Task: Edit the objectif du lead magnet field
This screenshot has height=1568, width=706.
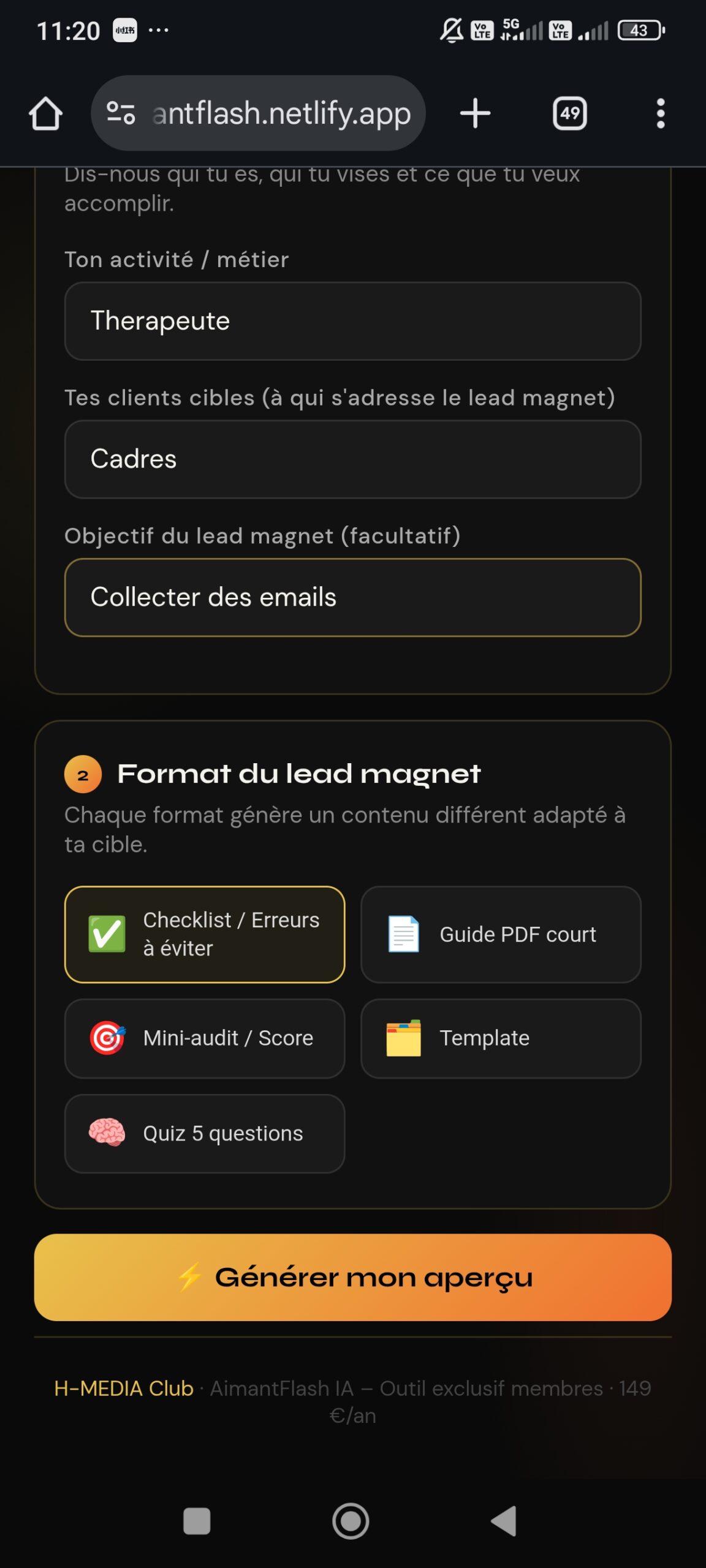Action: 352,597
